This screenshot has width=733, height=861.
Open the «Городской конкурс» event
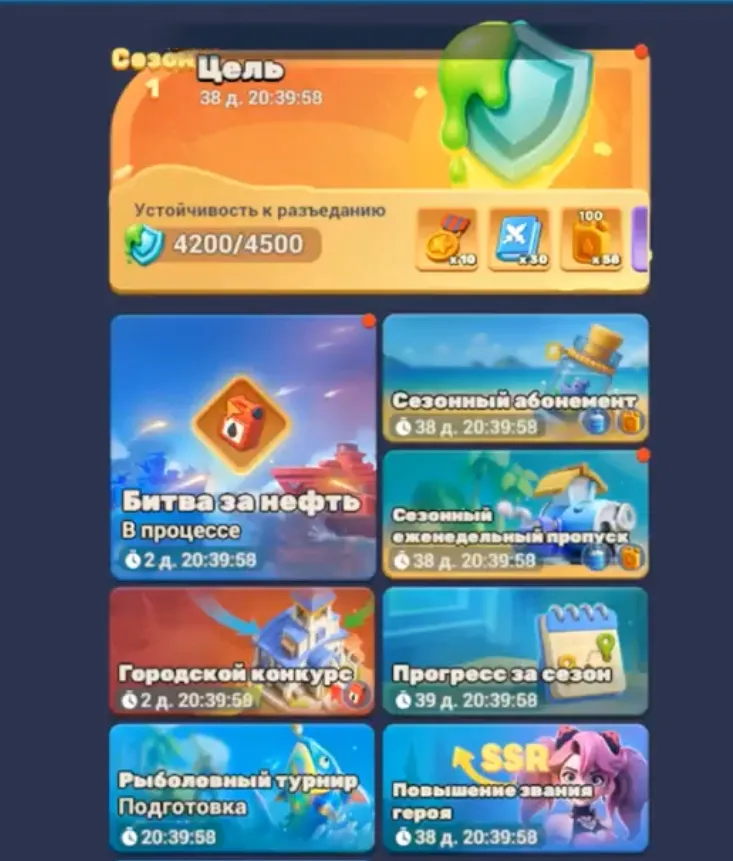(x=242, y=650)
